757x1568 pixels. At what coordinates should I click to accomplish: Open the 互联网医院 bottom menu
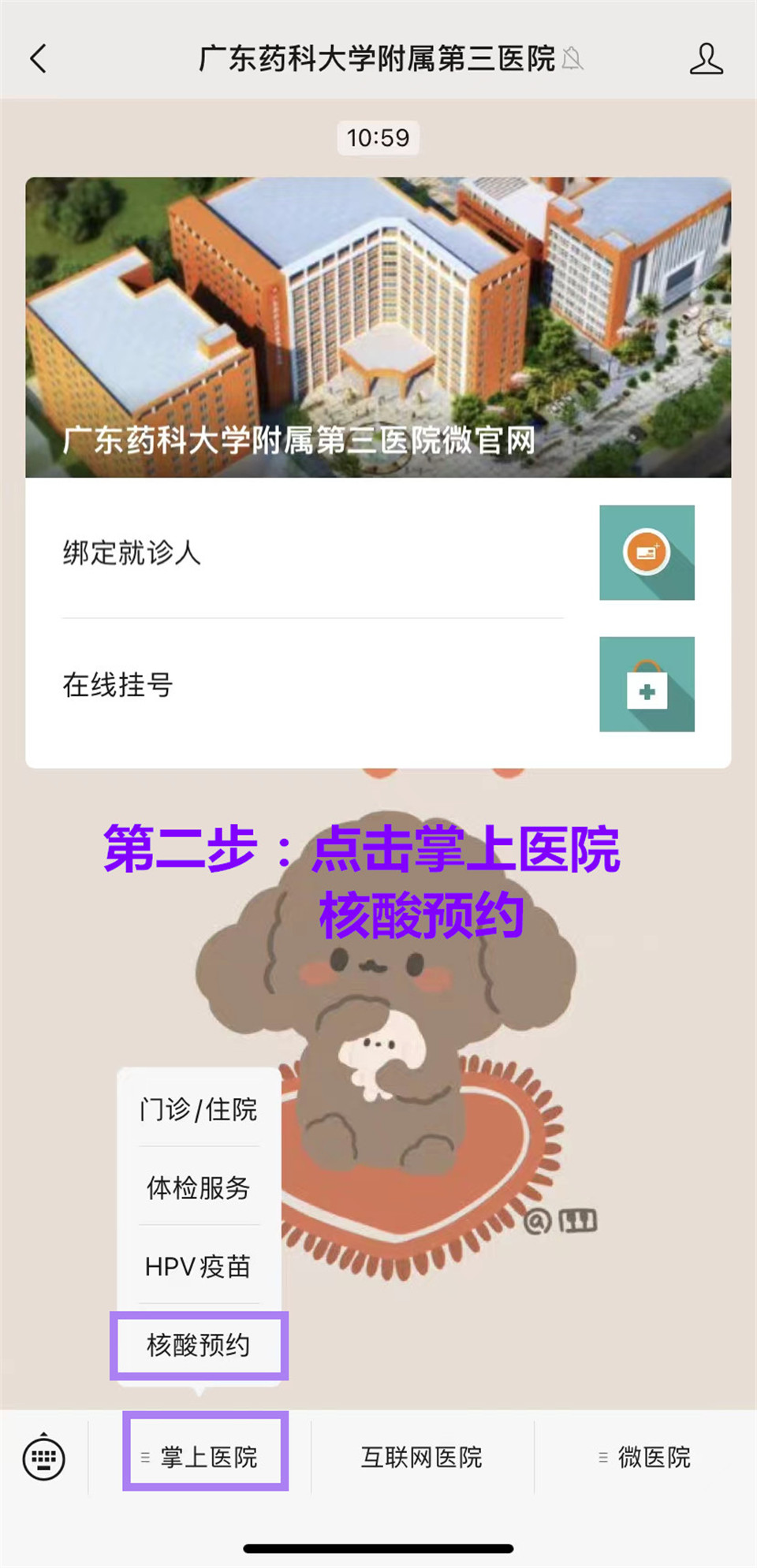(x=422, y=1457)
